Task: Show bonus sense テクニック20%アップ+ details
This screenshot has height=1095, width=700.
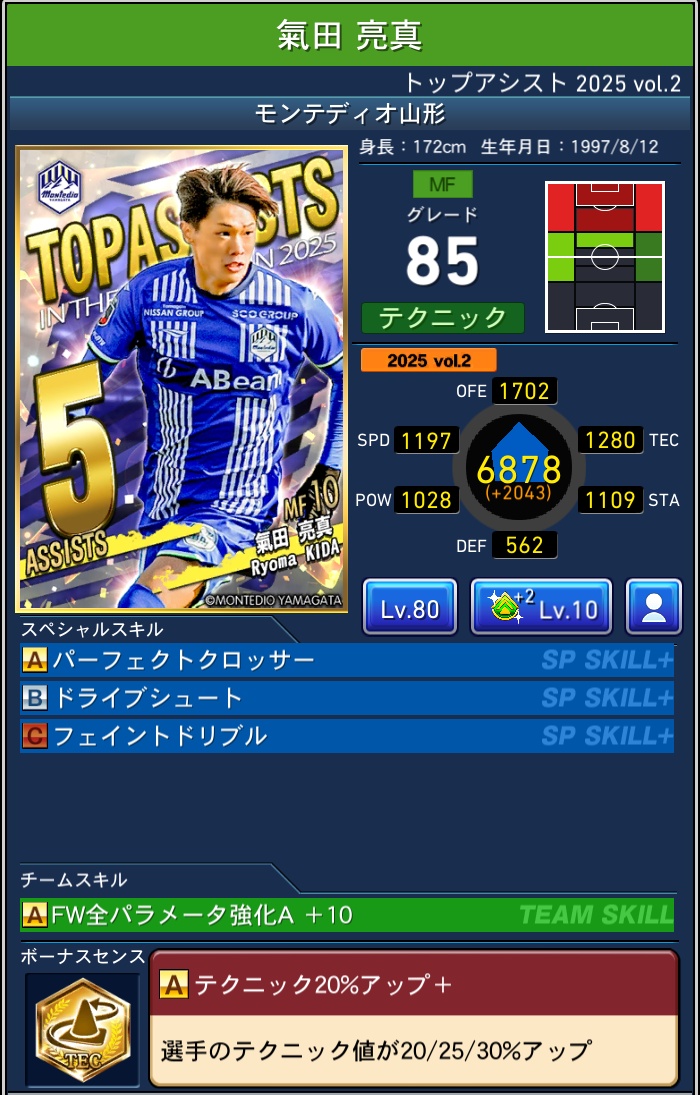Action: (x=413, y=1018)
